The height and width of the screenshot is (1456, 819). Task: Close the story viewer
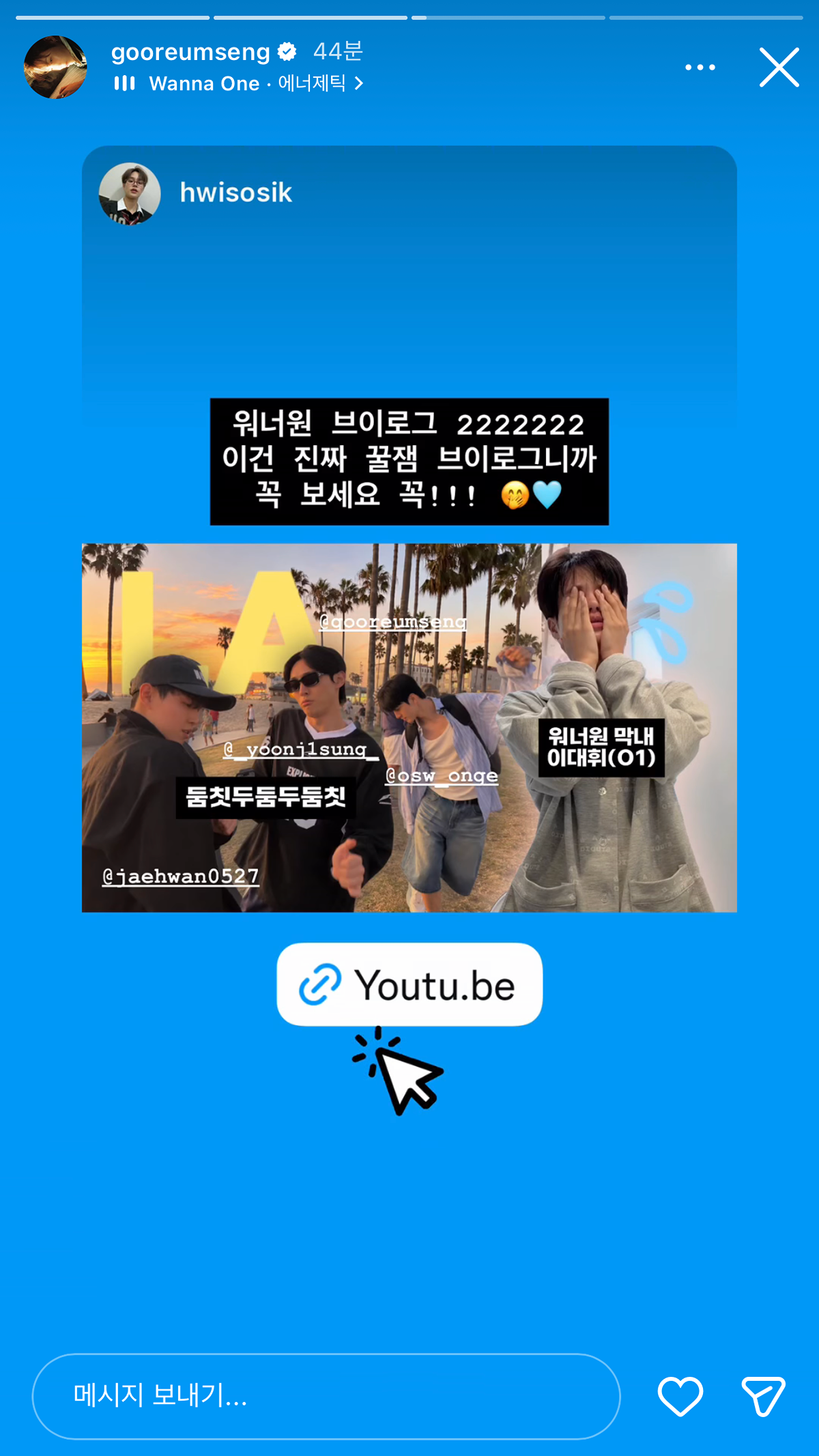[x=779, y=68]
